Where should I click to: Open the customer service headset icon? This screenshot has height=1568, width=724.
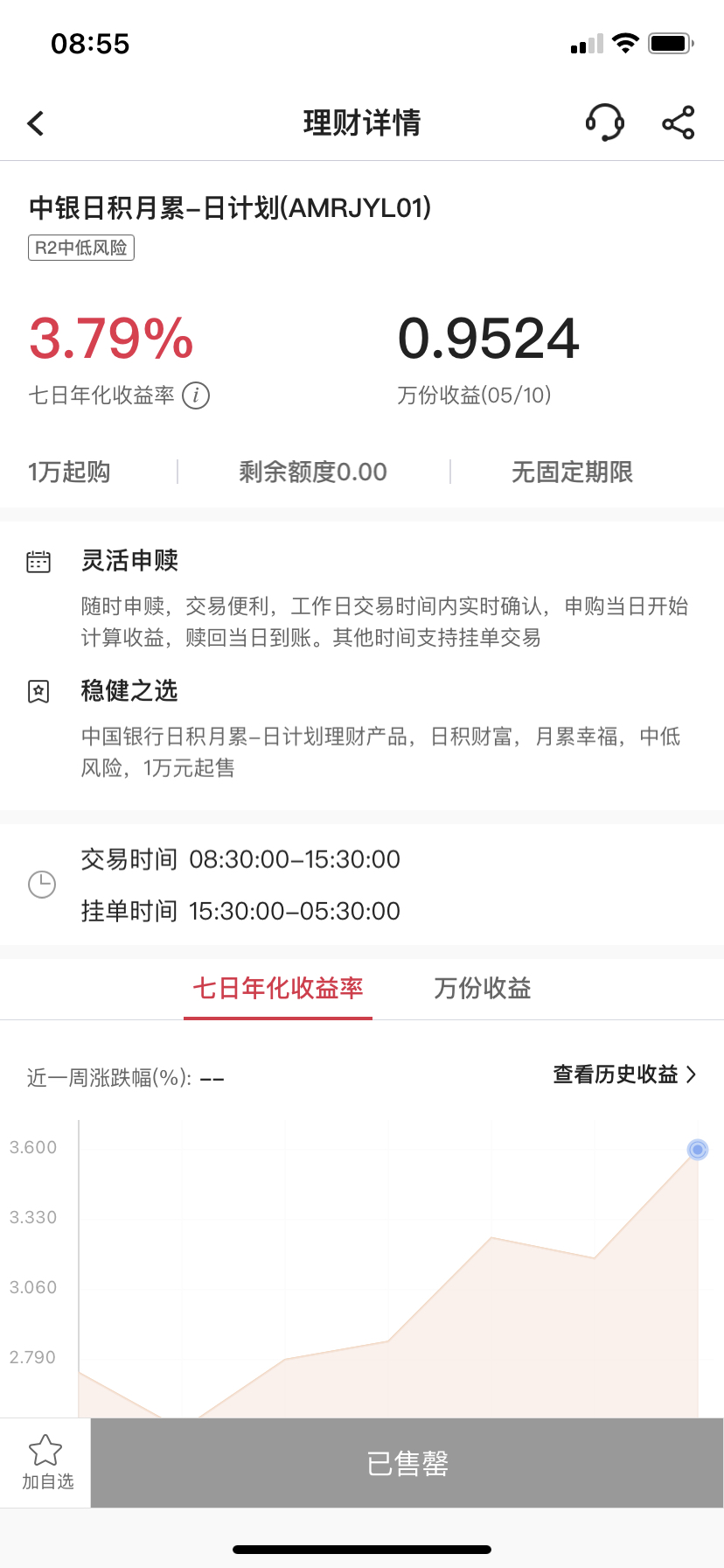605,122
